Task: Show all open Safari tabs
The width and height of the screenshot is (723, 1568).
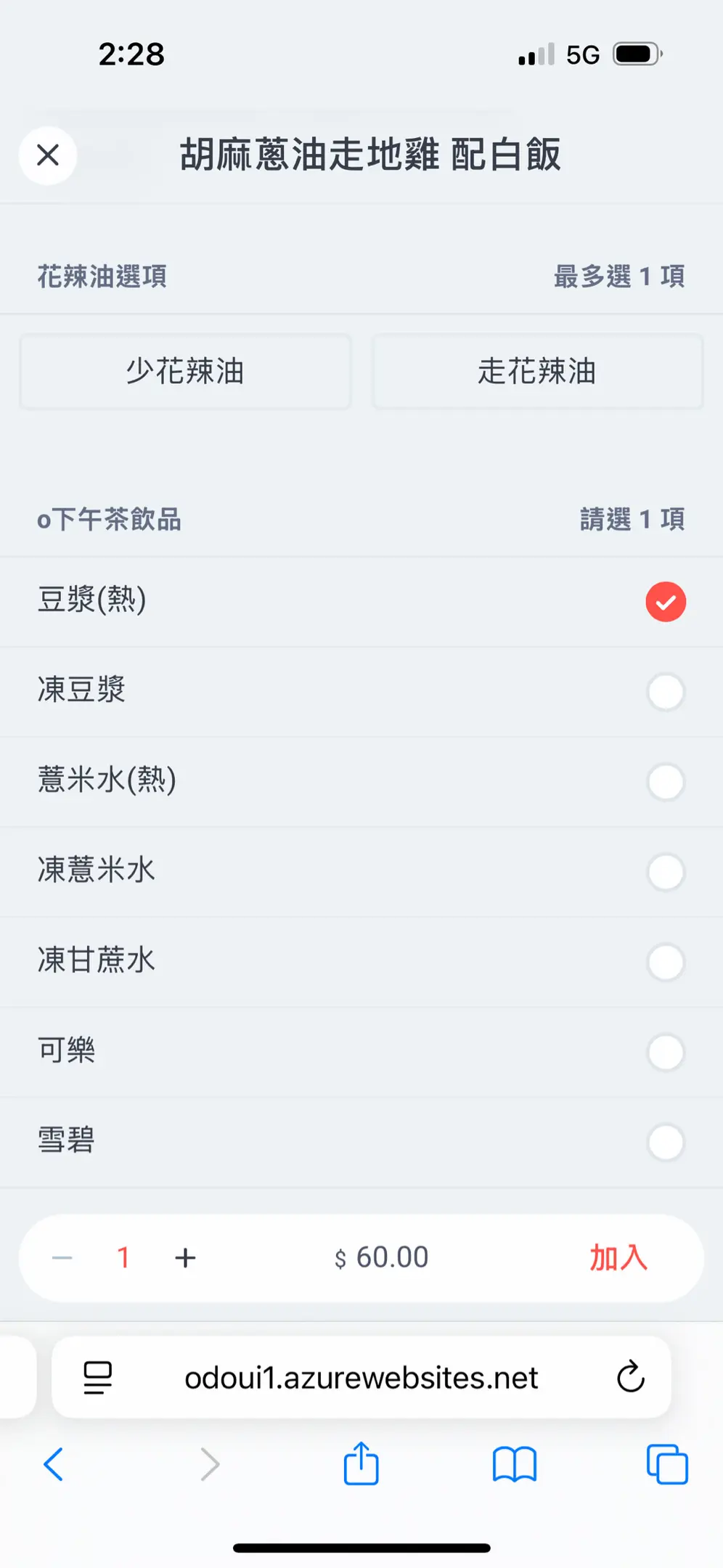Action: click(666, 1464)
